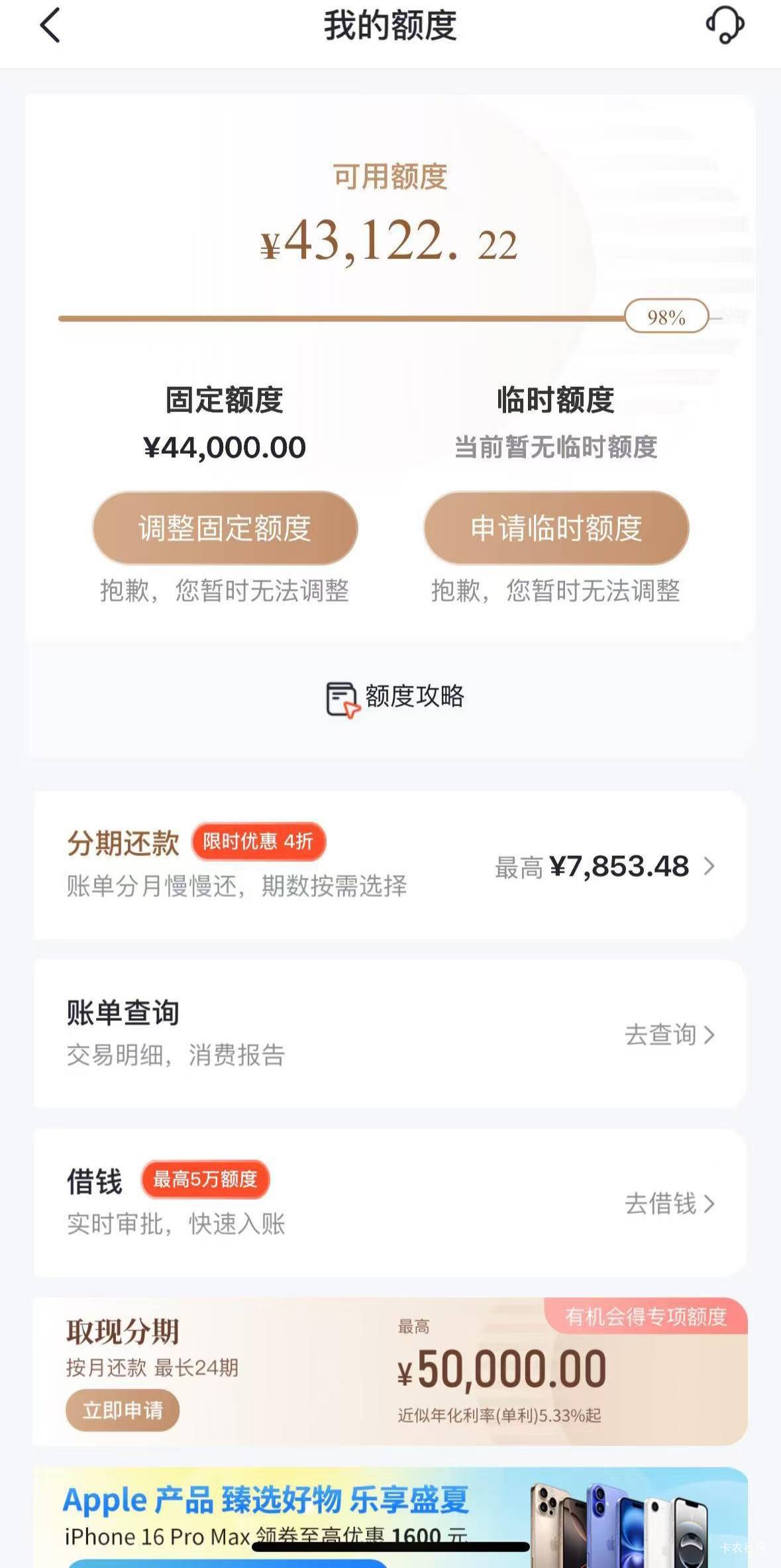Tap 立即申请 under 取现分期

[x=123, y=1410]
